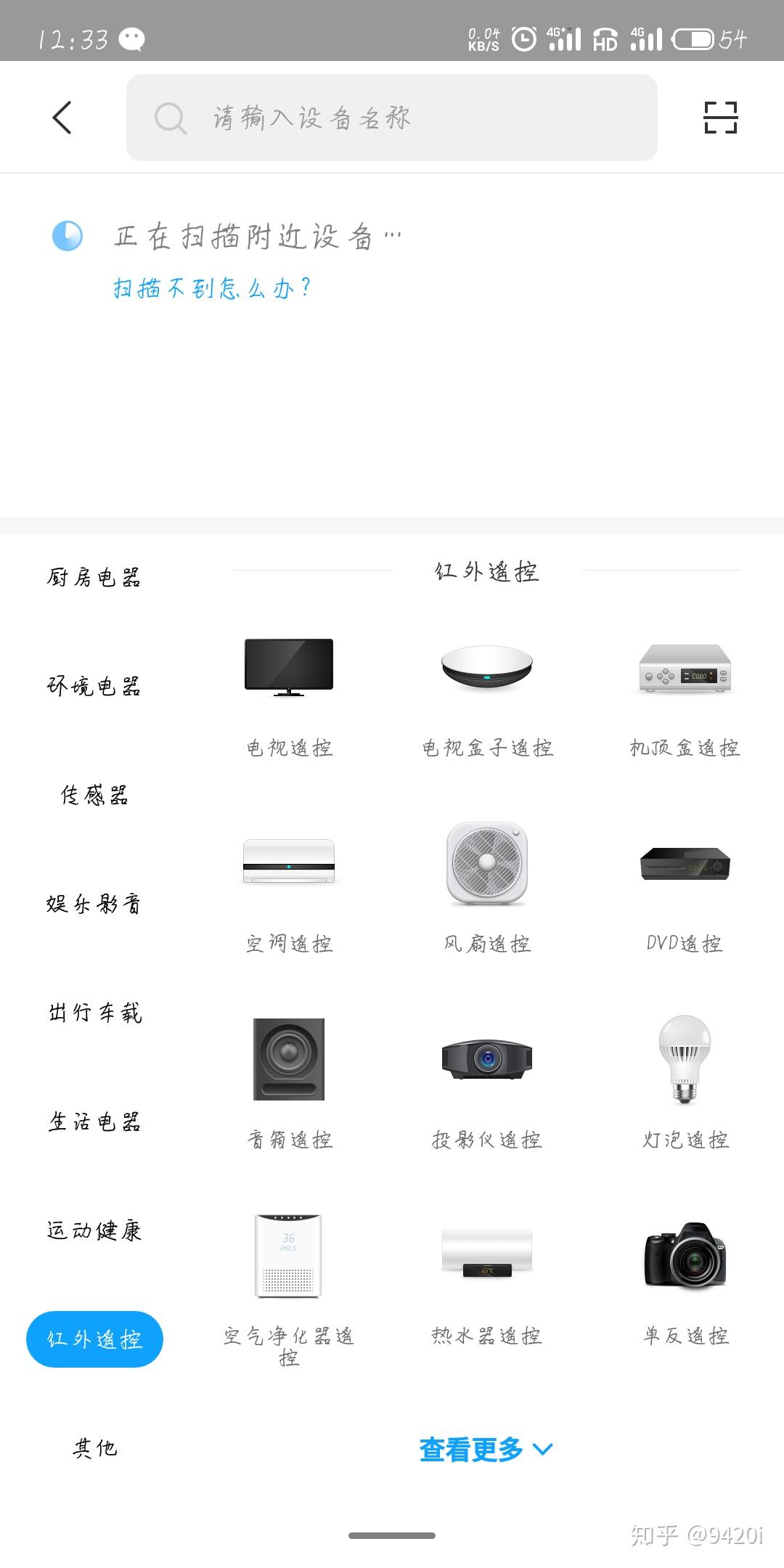Switch to the 运动健康 category
This screenshot has width=784, height=1568.
click(x=94, y=1231)
